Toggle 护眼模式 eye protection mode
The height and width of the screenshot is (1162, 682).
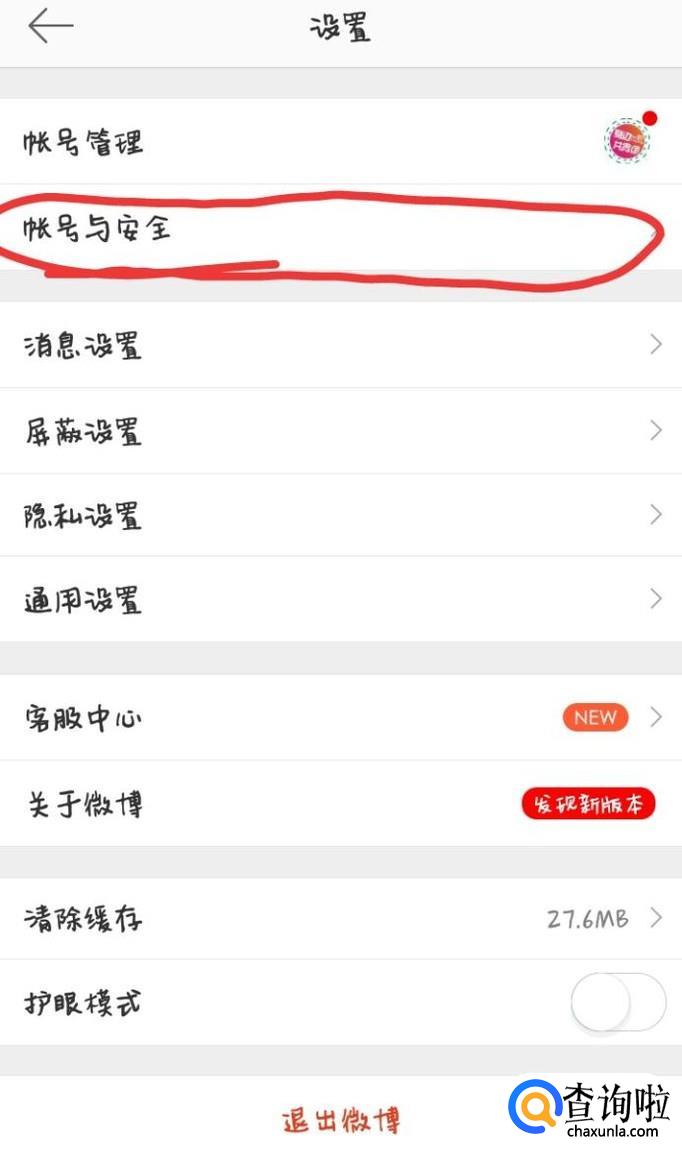point(617,1002)
